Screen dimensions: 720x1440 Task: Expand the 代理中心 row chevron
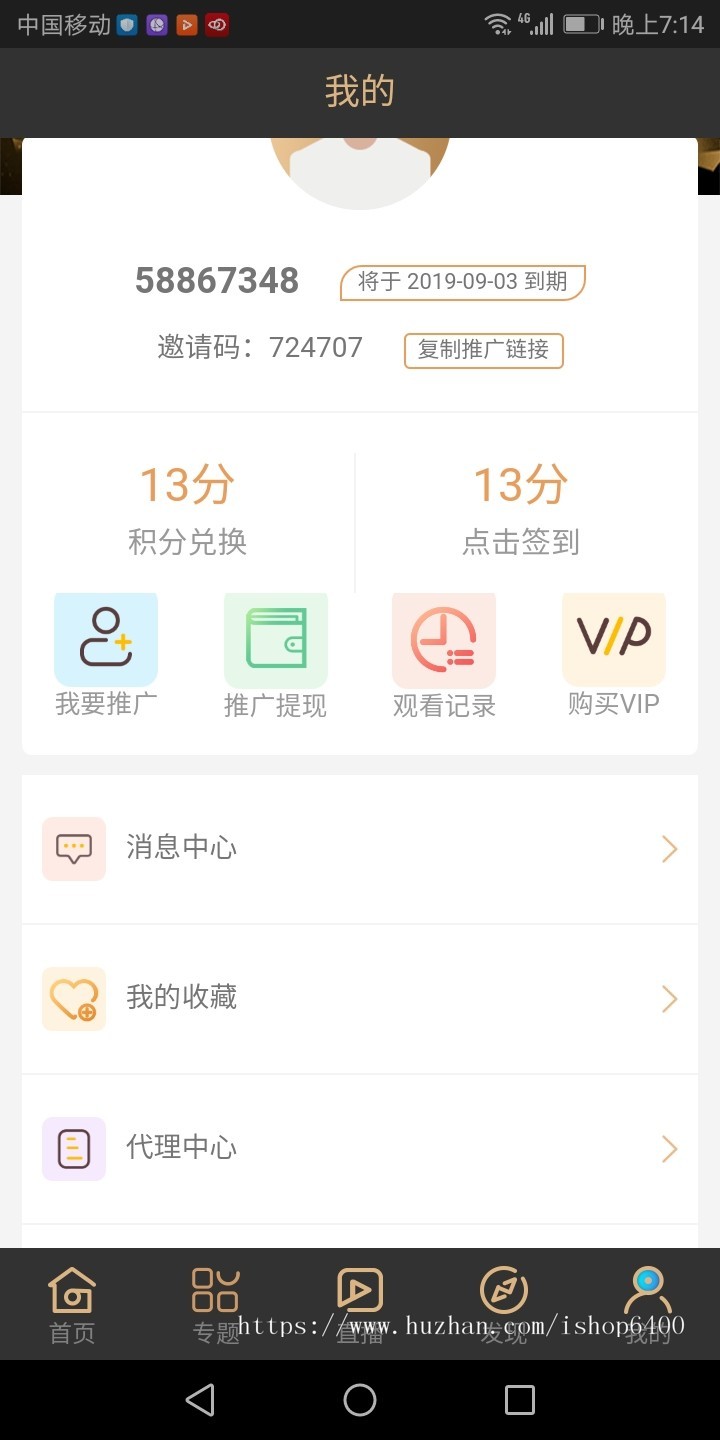pyautogui.click(x=669, y=1148)
